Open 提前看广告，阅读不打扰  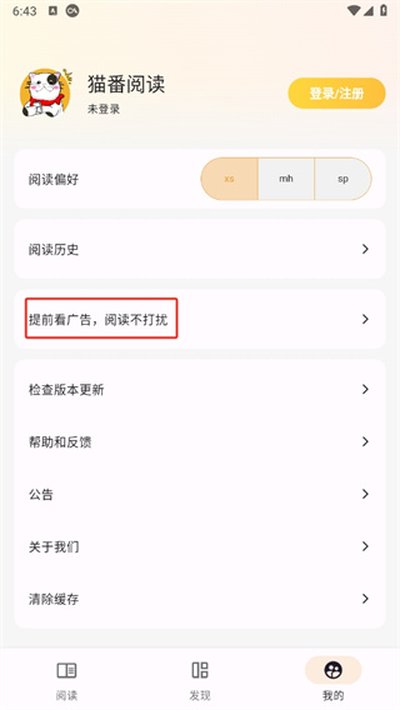tap(200, 319)
